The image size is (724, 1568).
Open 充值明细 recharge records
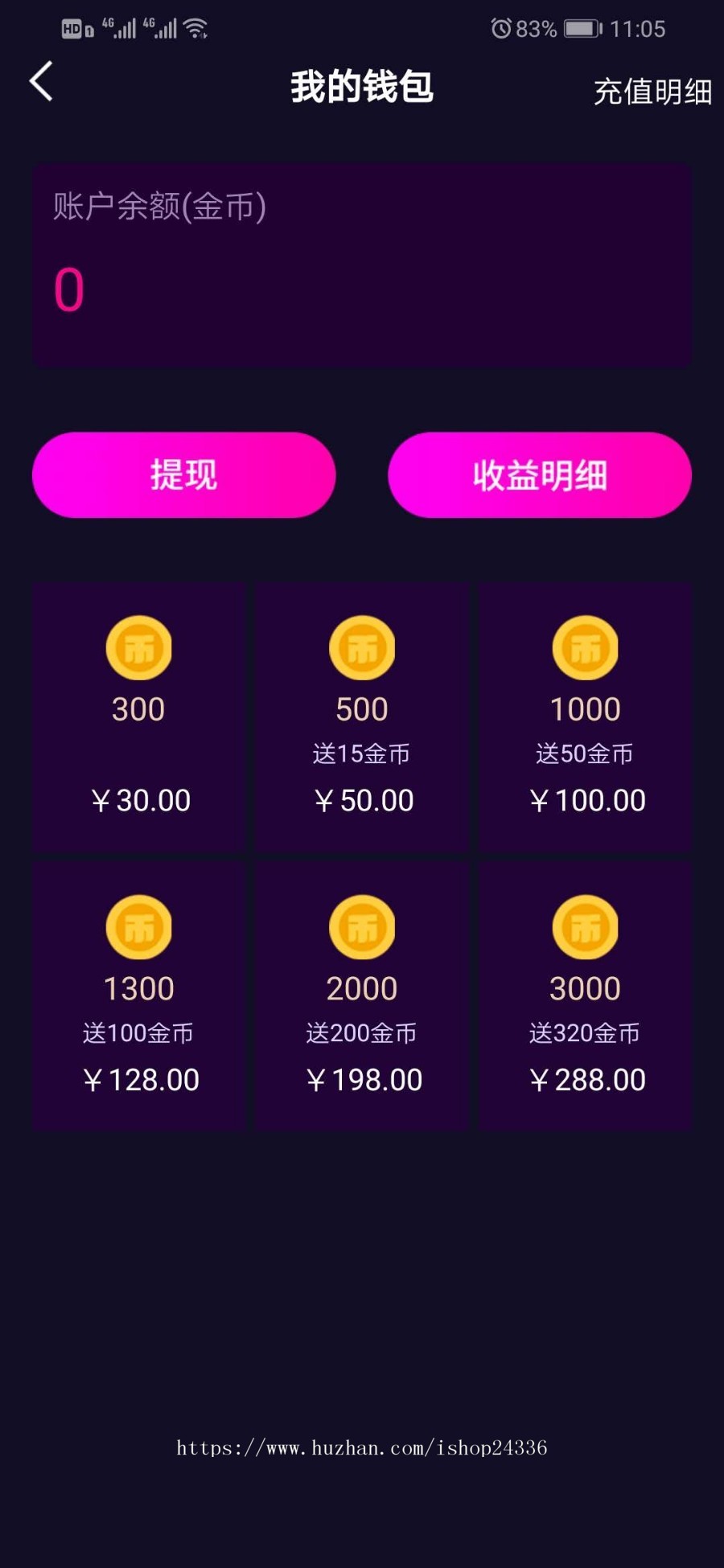(652, 92)
